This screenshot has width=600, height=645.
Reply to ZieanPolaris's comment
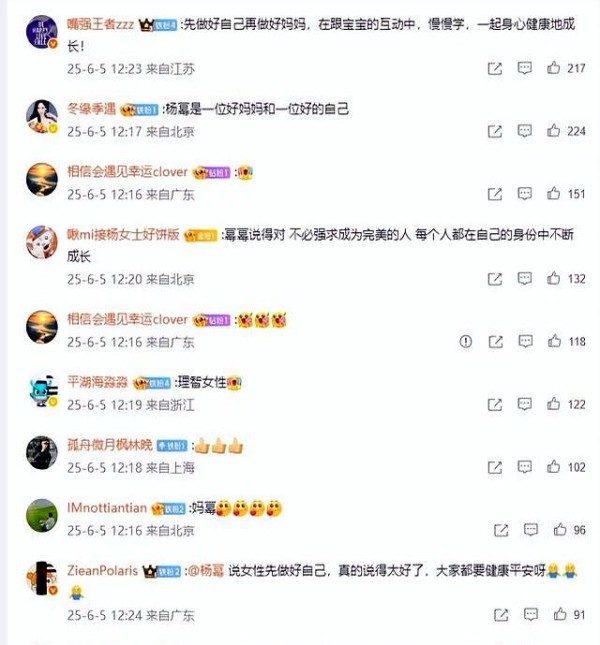coord(531,614)
